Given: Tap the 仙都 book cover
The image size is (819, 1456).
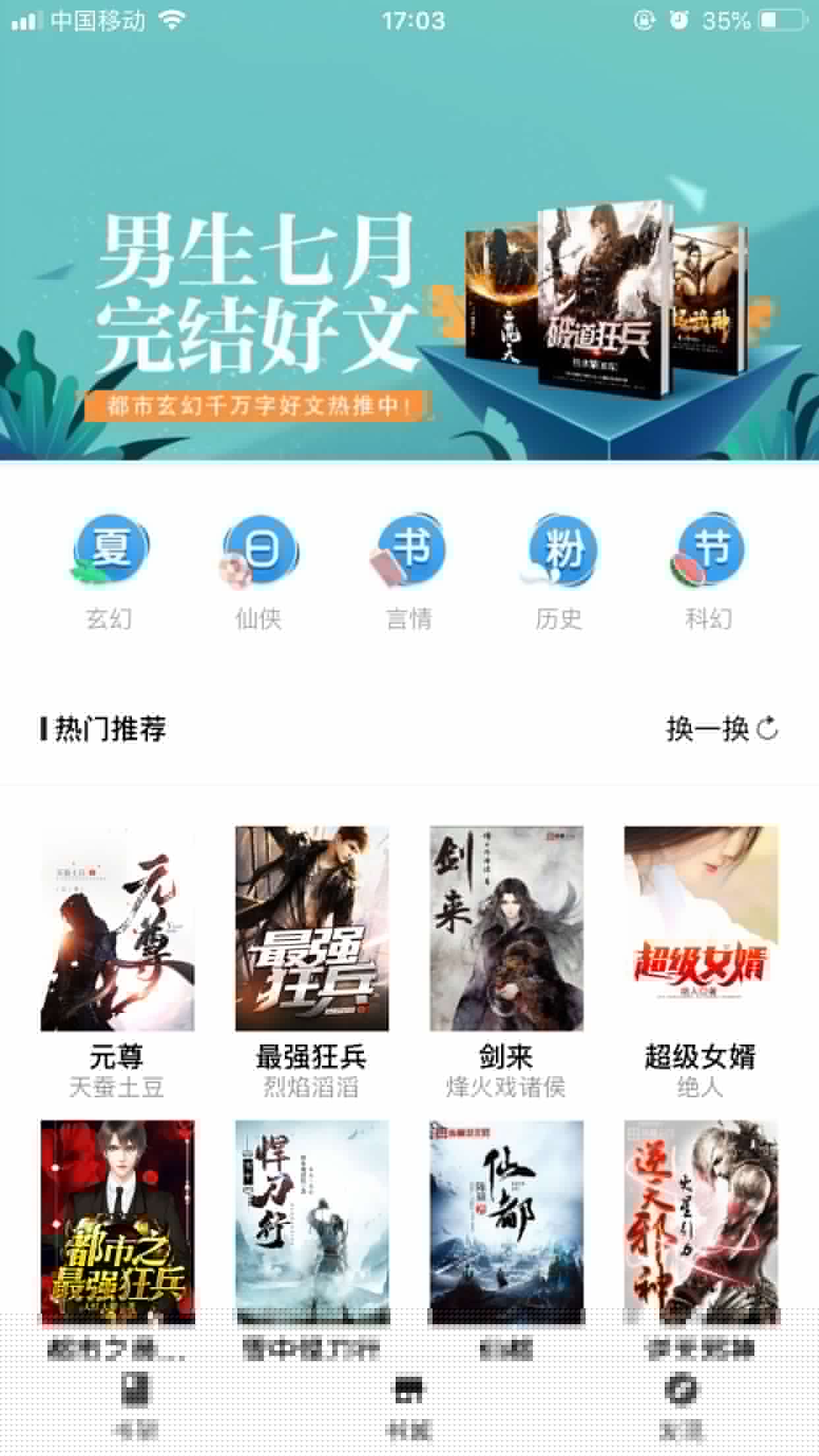Looking at the screenshot, I should (506, 1220).
